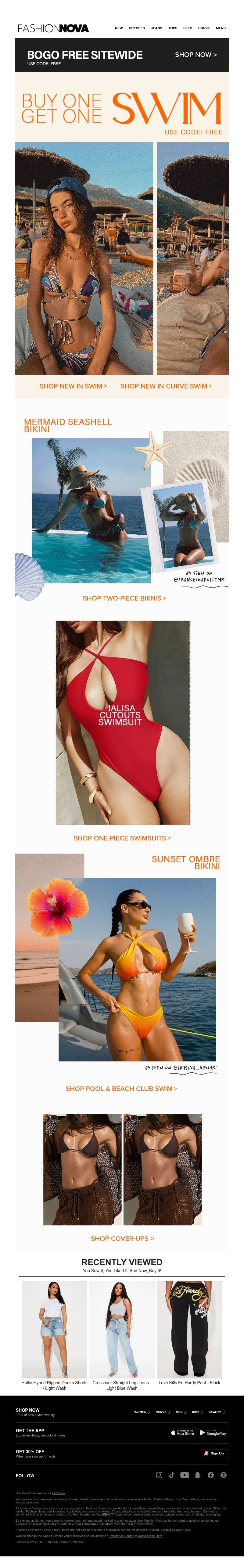Viewport: 244px width, 1568px height.
Task: Shop two-piece bikinis
Action: coord(124,598)
